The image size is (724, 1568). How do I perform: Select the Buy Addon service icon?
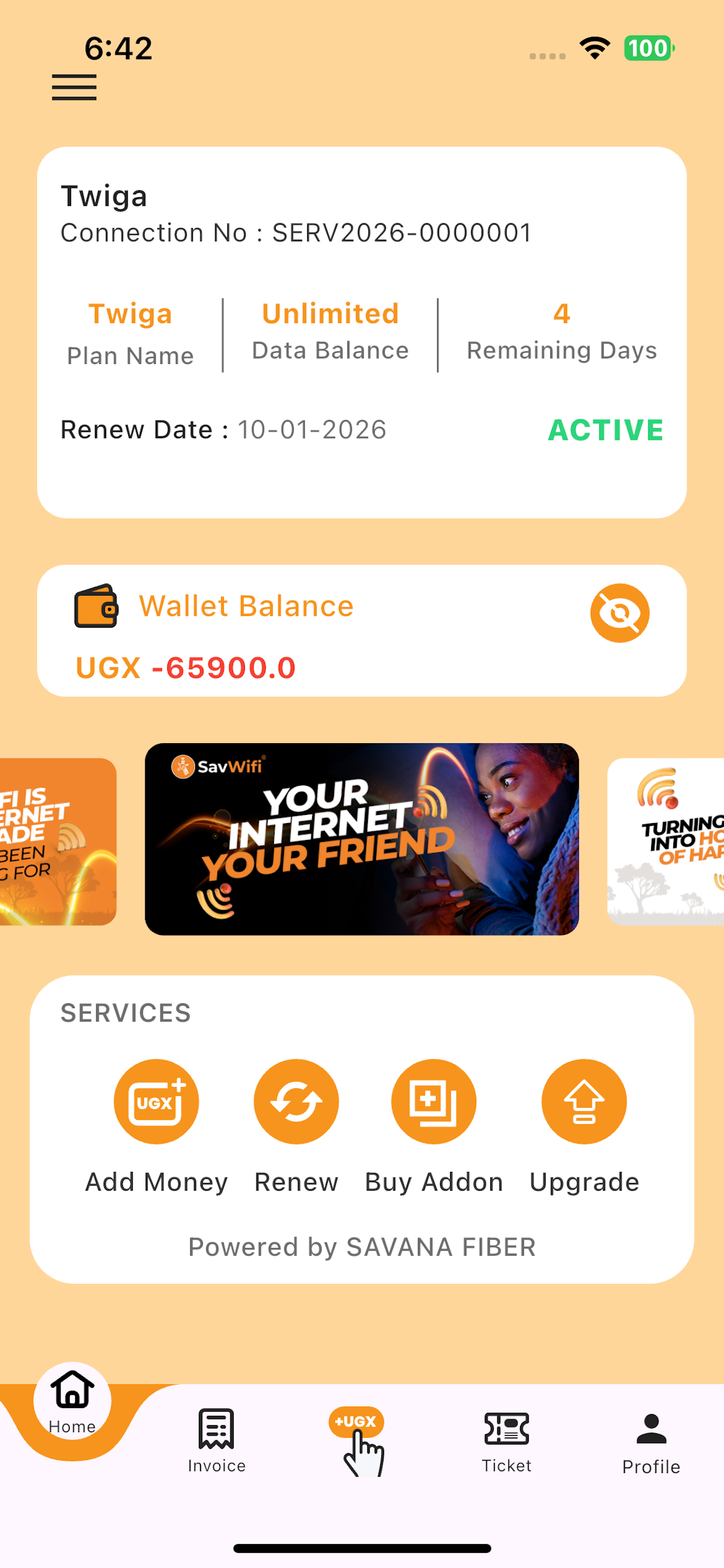(434, 1103)
